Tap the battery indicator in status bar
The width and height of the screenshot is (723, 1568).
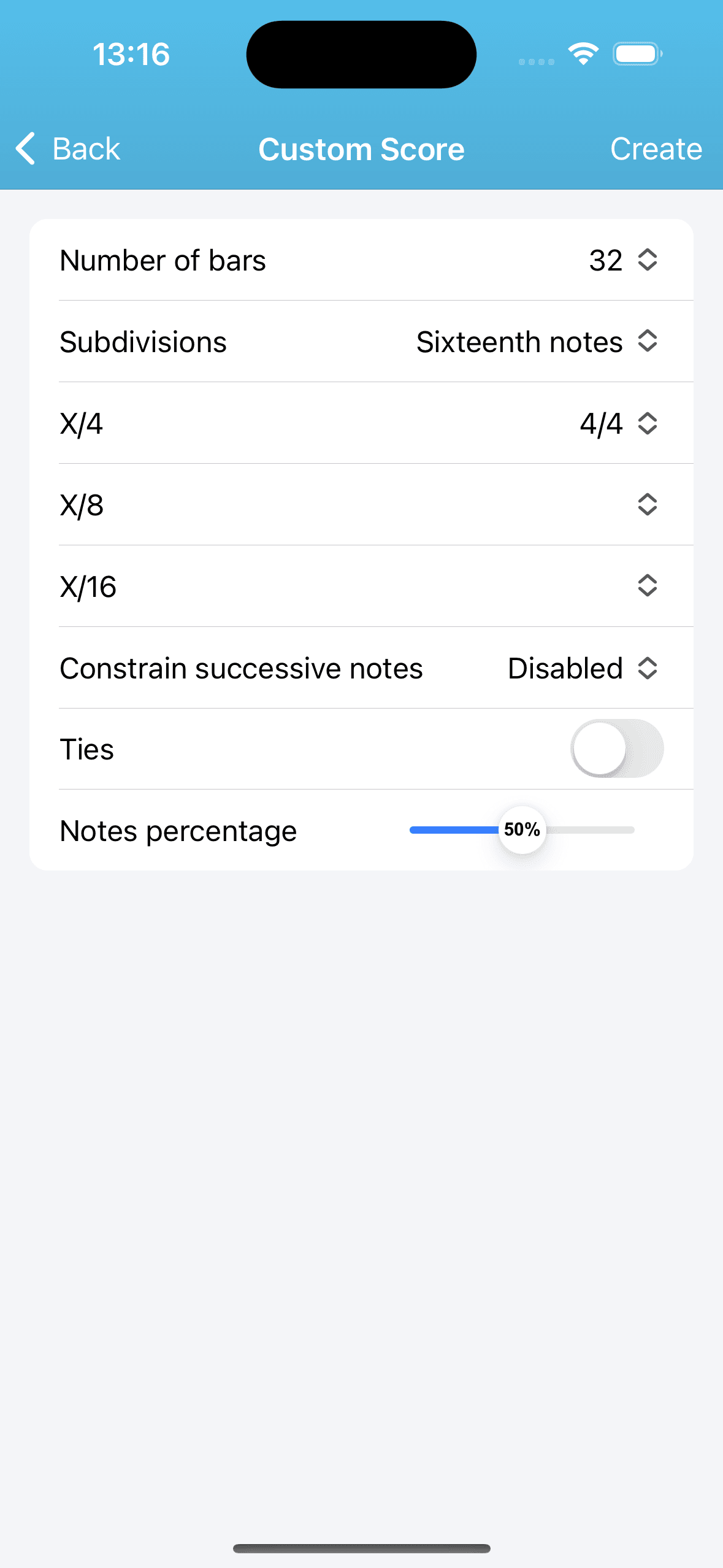pyautogui.click(x=636, y=53)
